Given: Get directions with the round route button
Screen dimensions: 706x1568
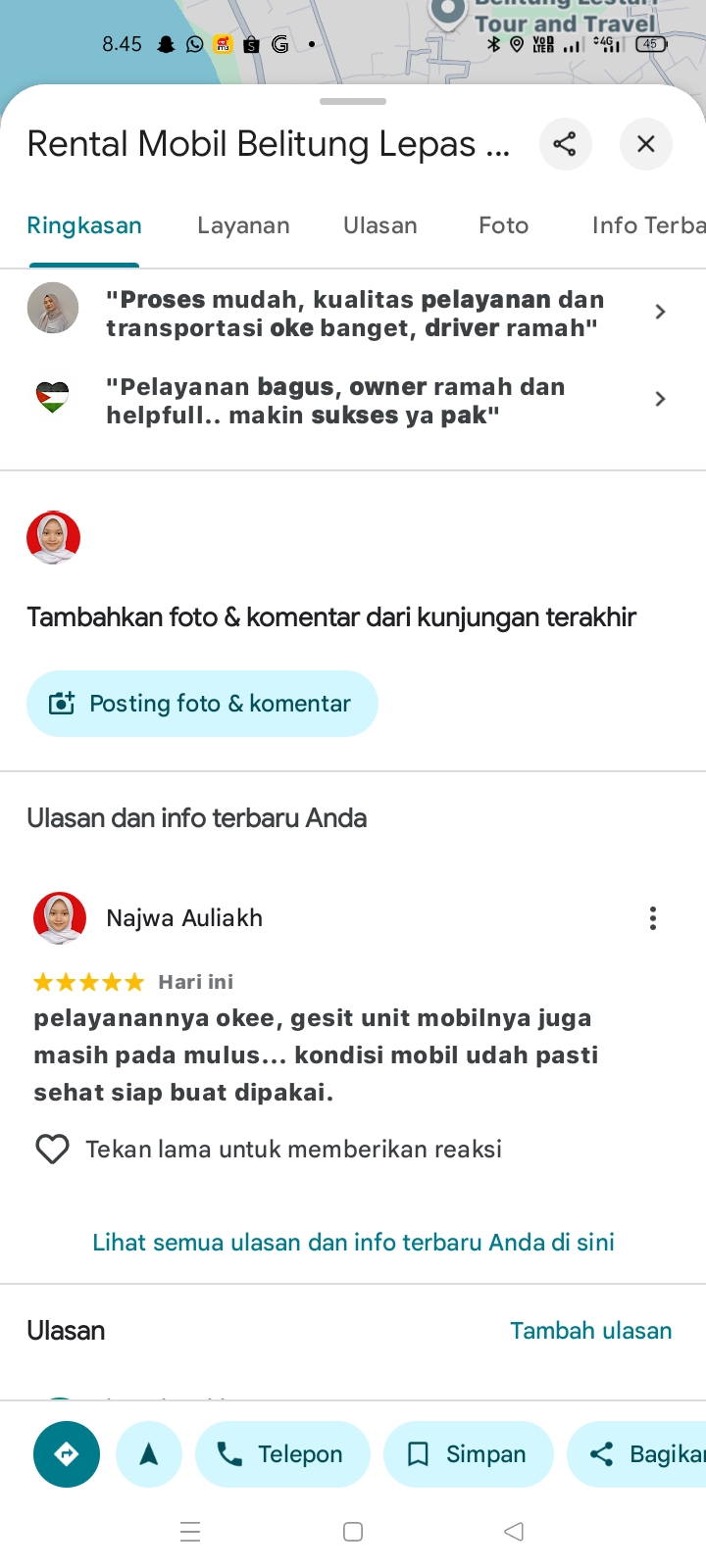Looking at the screenshot, I should pyautogui.click(x=67, y=1454).
